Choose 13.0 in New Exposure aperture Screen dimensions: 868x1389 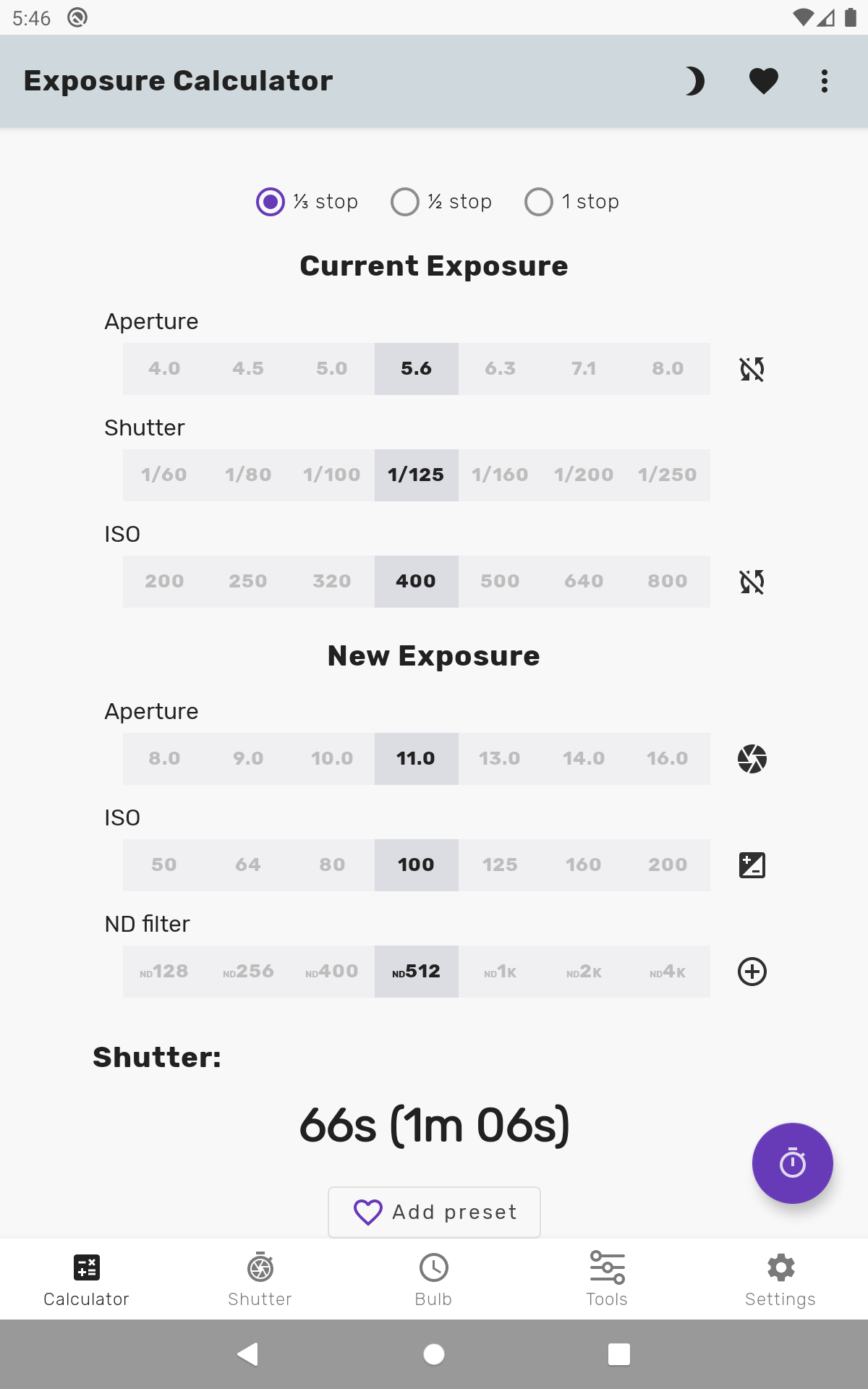click(x=500, y=759)
